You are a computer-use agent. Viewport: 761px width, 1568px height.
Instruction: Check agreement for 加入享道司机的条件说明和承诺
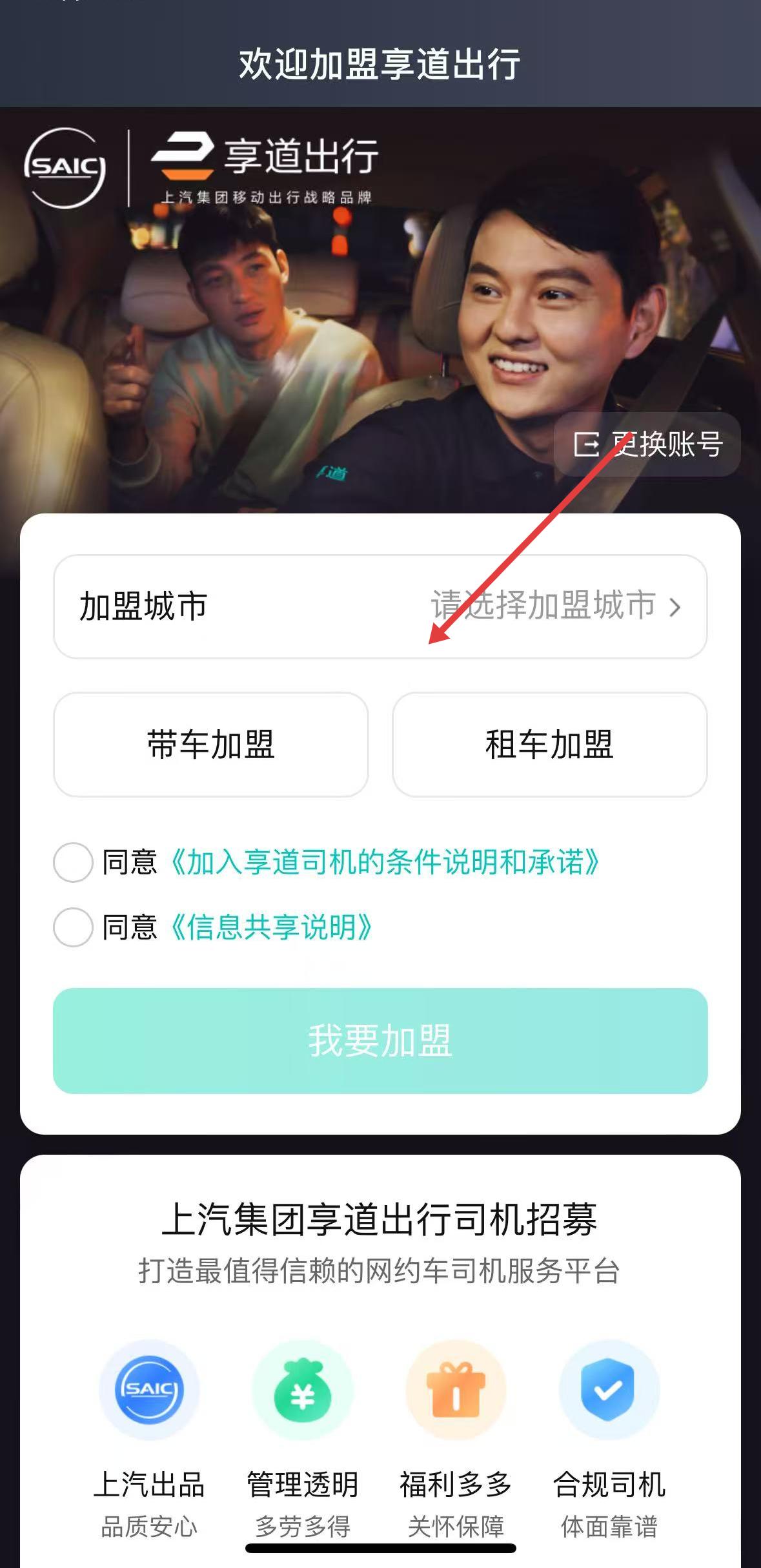pyautogui.click(x=73, y=862)
